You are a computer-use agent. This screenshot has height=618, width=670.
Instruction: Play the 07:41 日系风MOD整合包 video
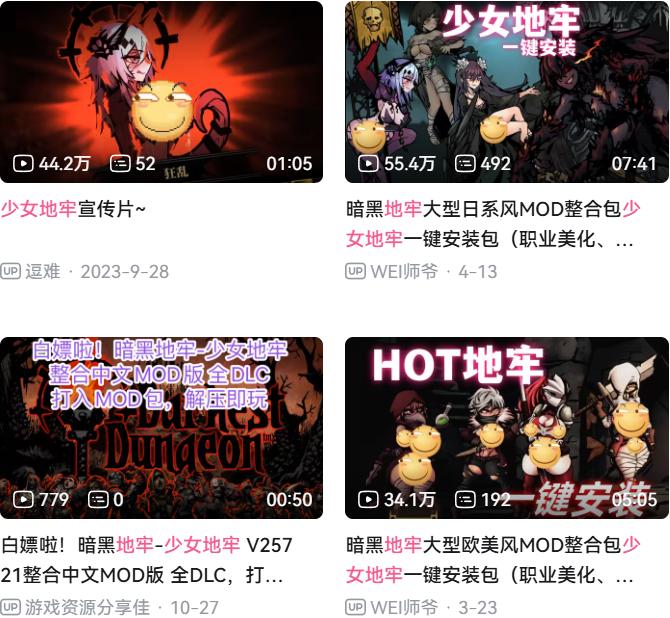[507, 92]
